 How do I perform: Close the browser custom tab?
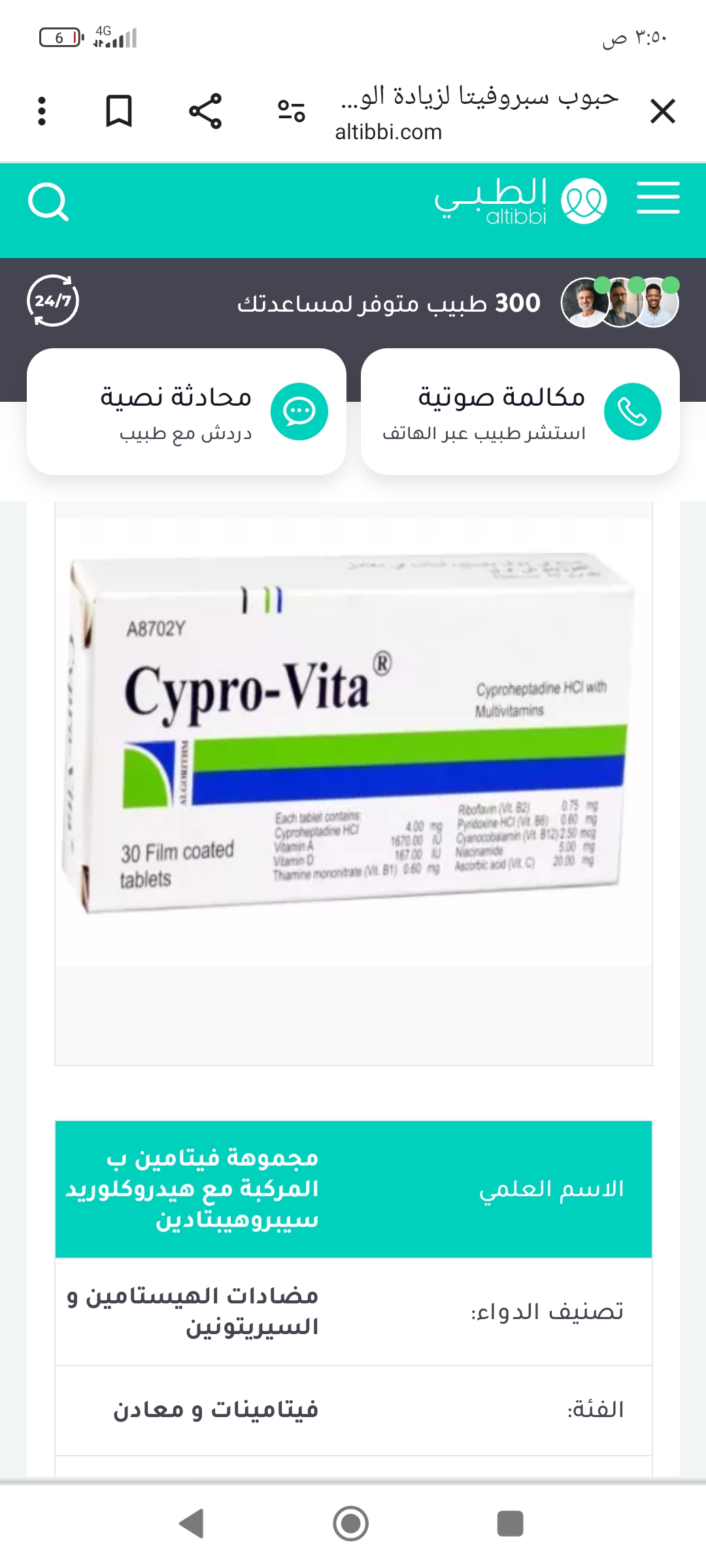click(x=662, y=111)
